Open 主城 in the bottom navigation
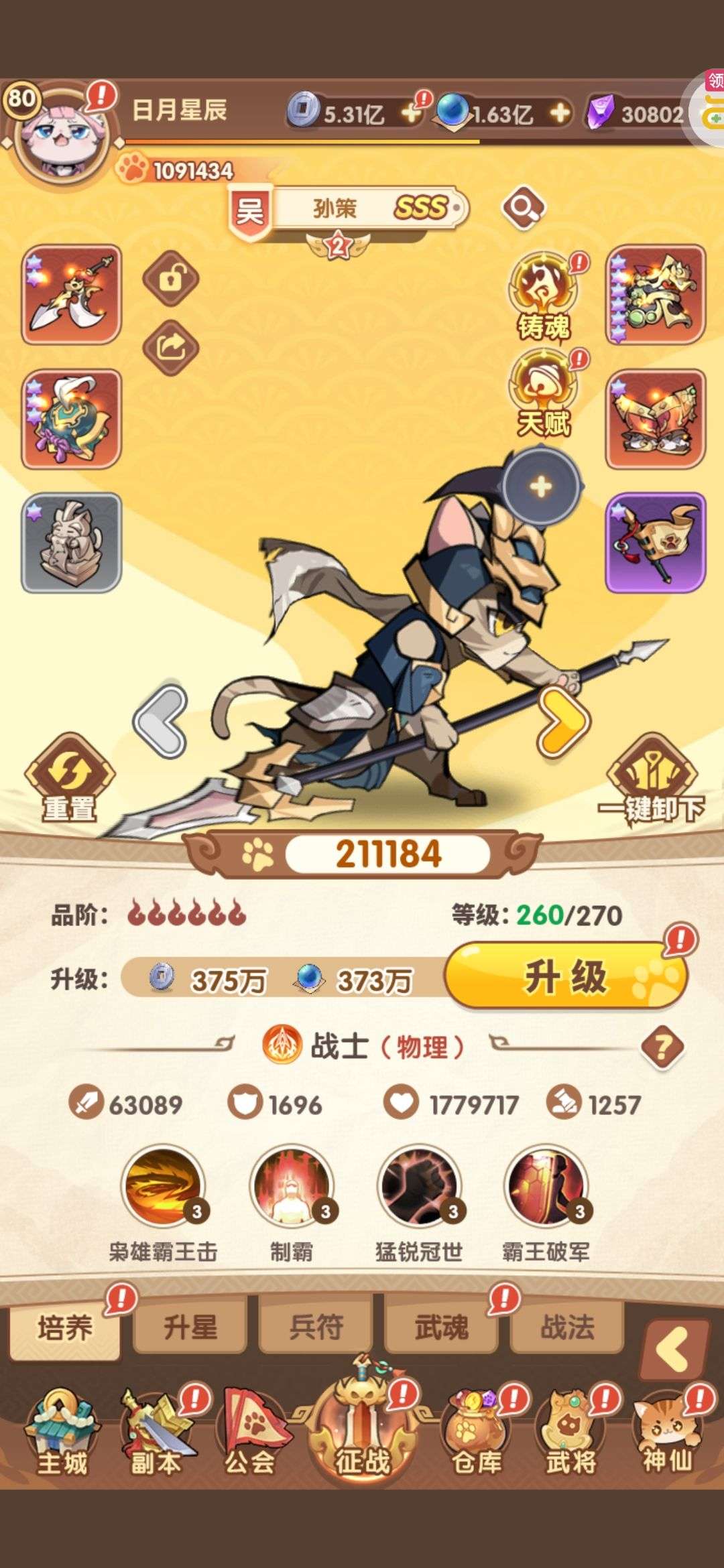The width and height of the screenshot is (724, 1568). click(x=62, y=1433)
